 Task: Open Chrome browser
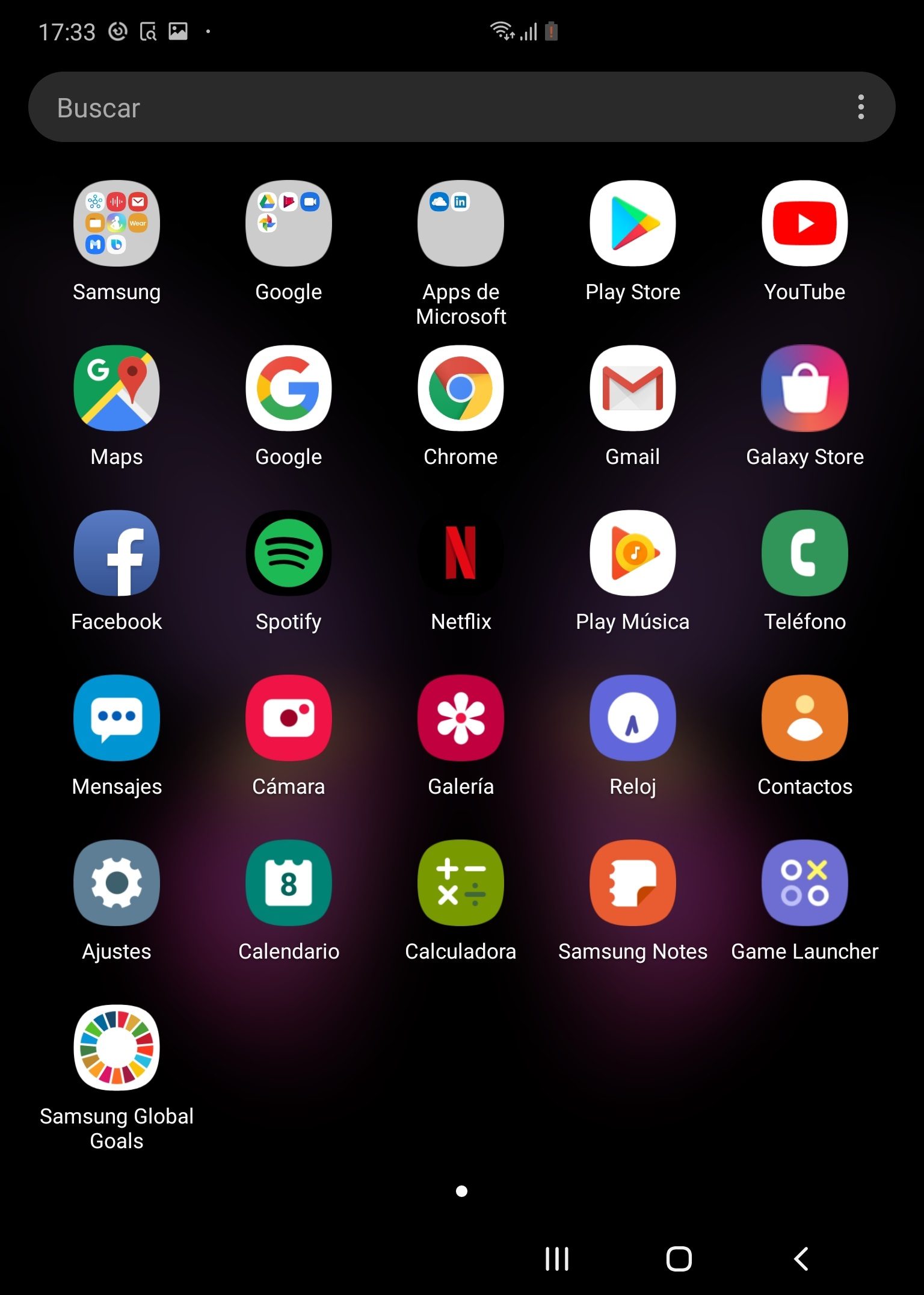461,388
